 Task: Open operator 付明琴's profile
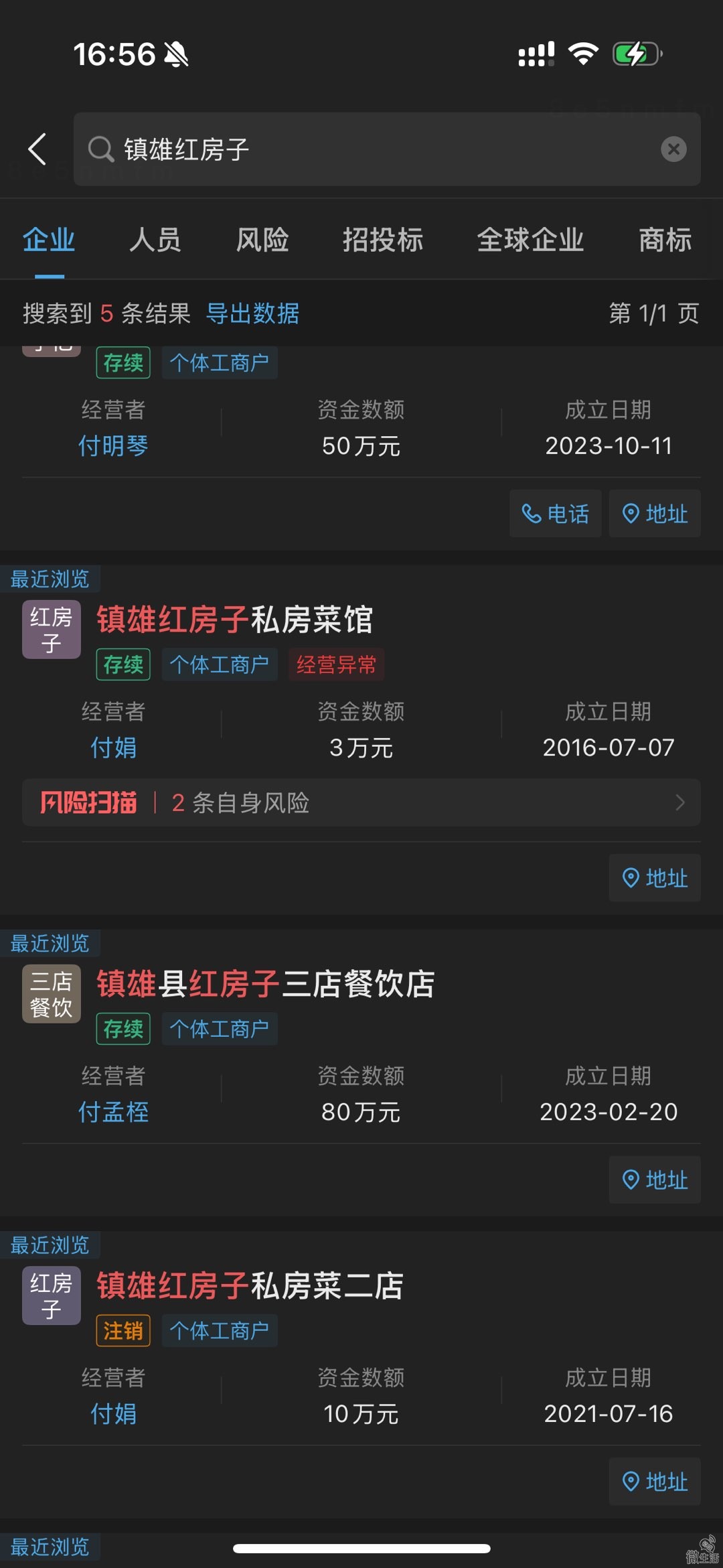(x=113, y=445)
